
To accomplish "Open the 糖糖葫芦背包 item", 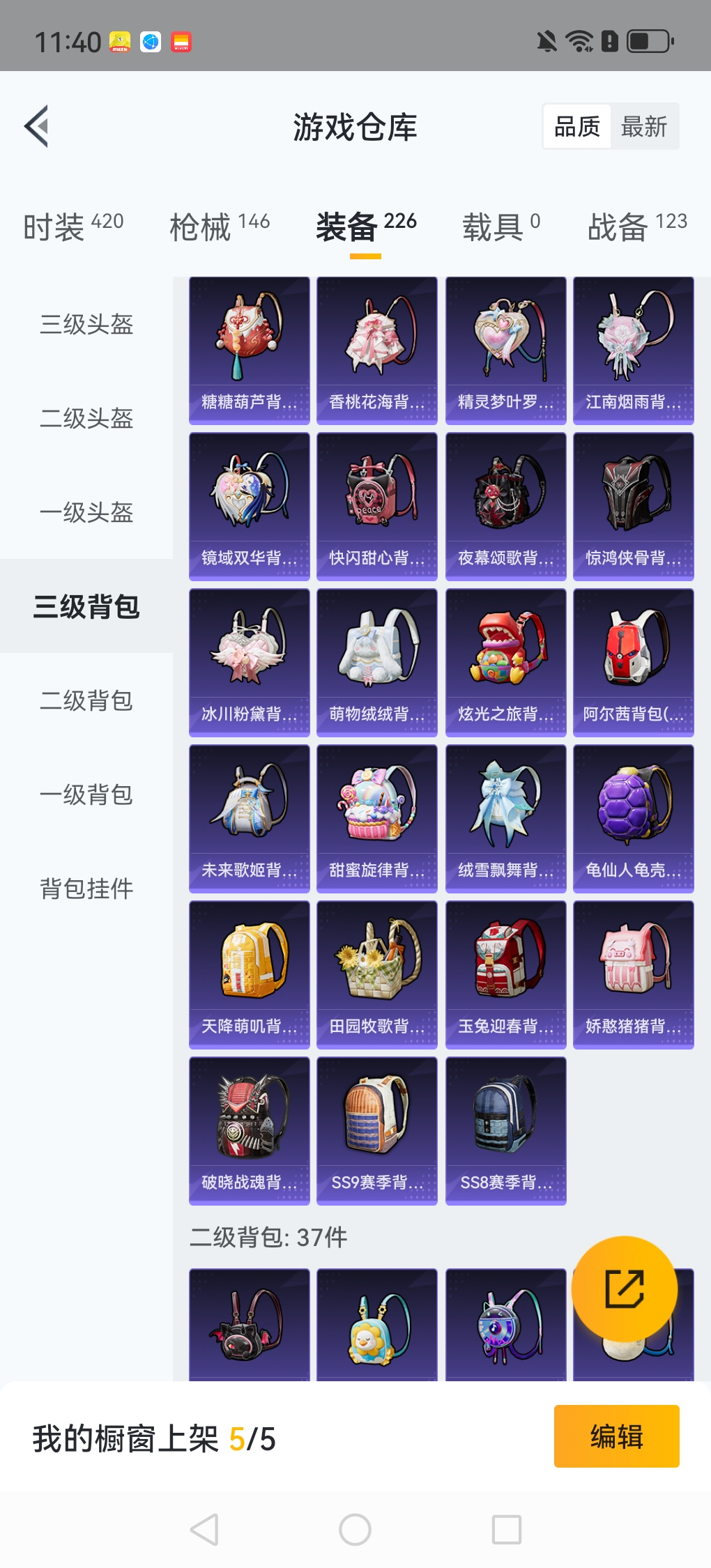I will (250, 351).
